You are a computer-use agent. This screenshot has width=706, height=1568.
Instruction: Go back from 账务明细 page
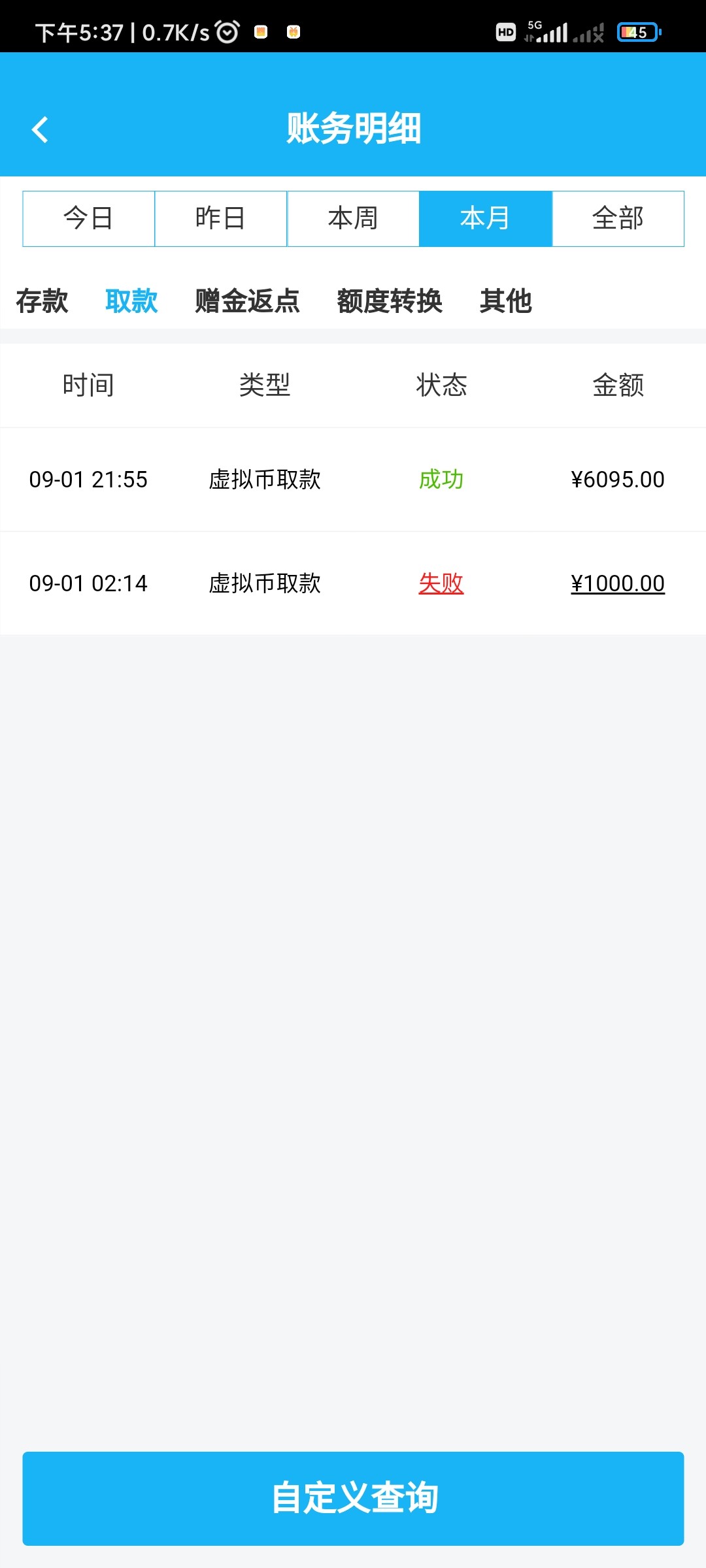(x=41, y=129)
